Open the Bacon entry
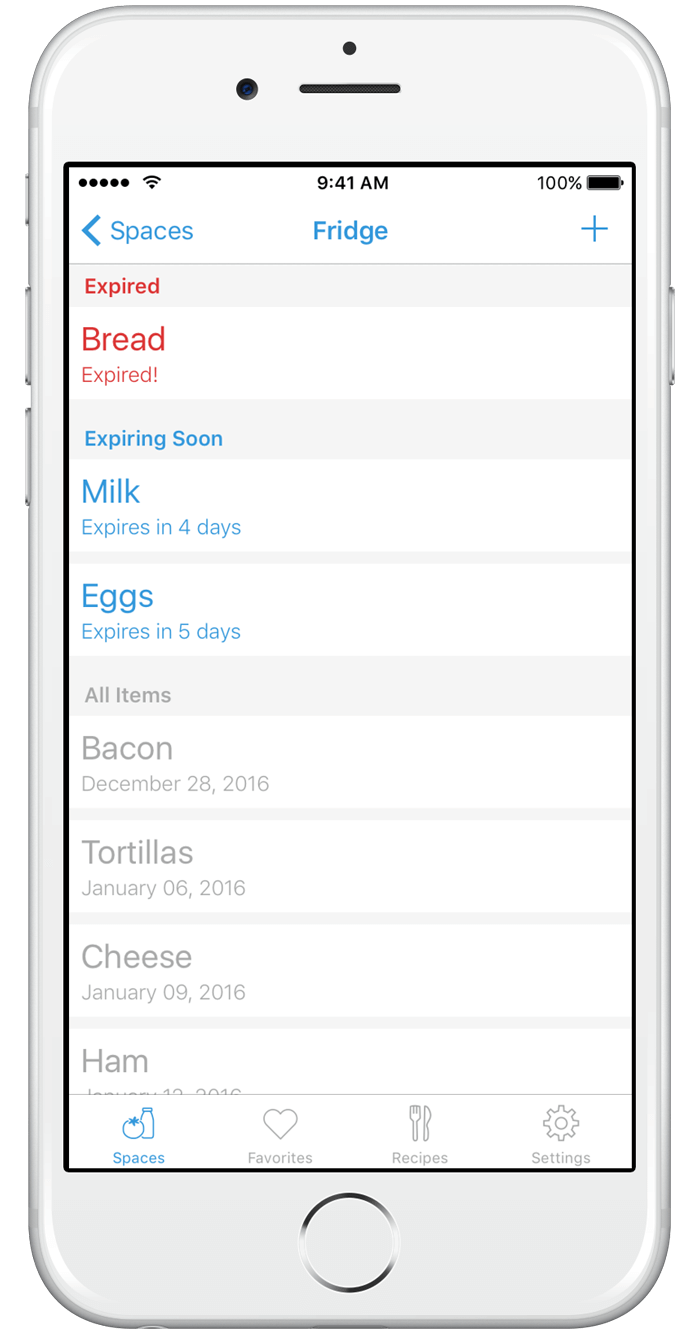 pos(350,763)
